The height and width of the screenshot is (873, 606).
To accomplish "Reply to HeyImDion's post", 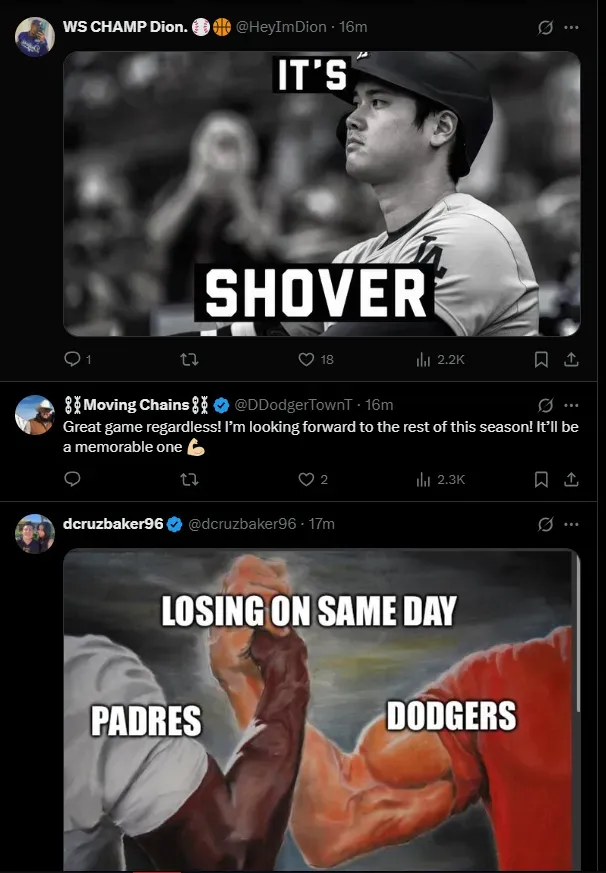I will click(x=73, y=359).
